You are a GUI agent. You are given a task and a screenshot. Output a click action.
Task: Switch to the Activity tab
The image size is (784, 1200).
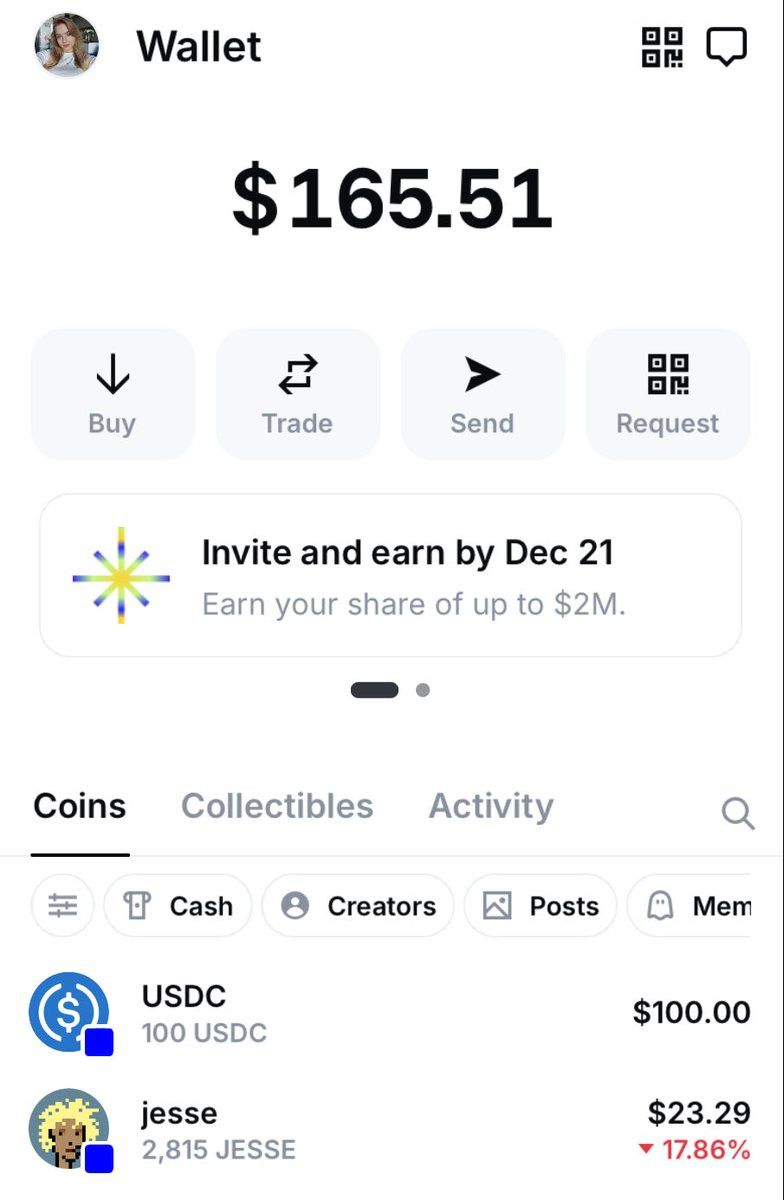point(491,806)
